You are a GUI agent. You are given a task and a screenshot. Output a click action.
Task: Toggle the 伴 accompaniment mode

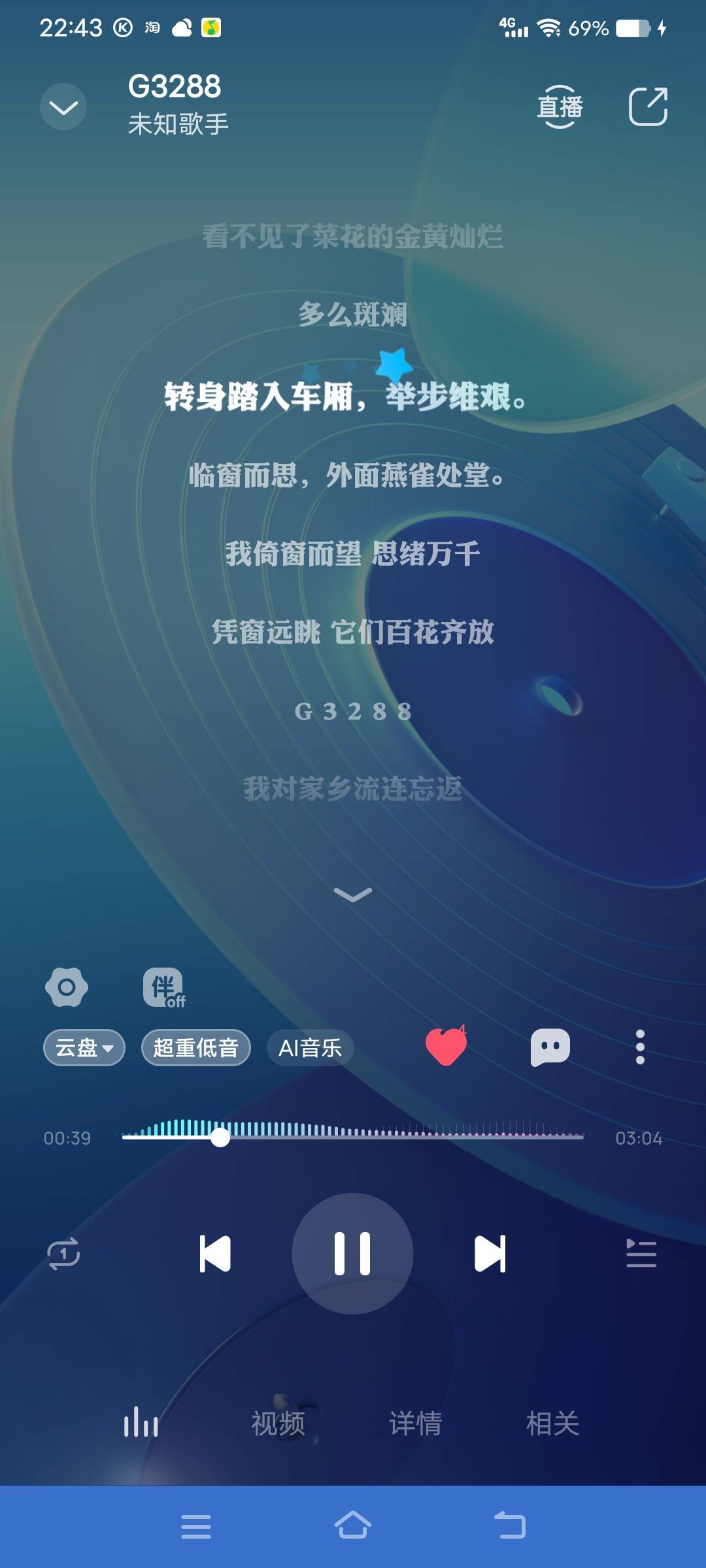[163, 987]
